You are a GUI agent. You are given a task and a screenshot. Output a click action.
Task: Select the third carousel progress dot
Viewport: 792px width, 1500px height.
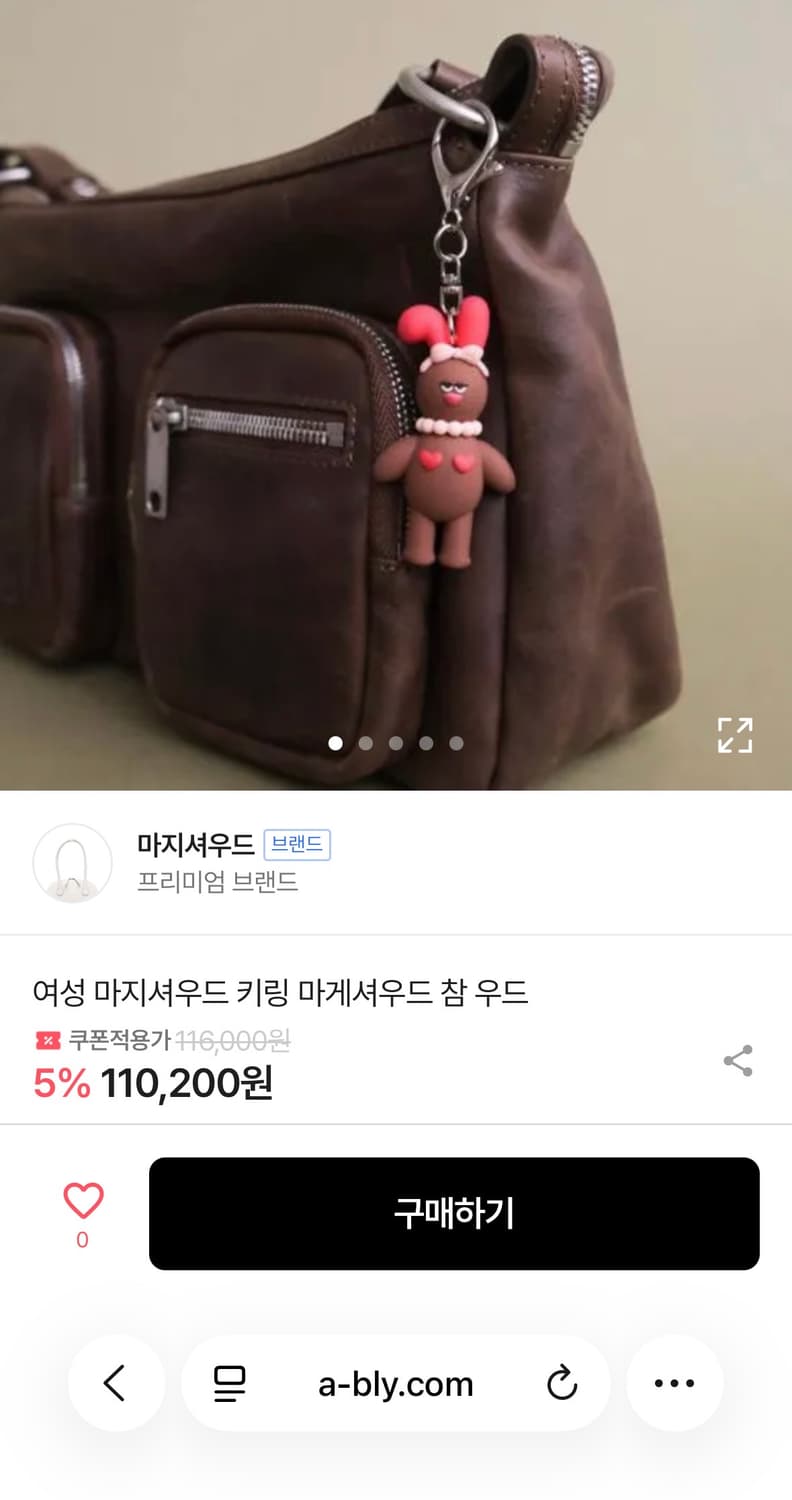396,743
